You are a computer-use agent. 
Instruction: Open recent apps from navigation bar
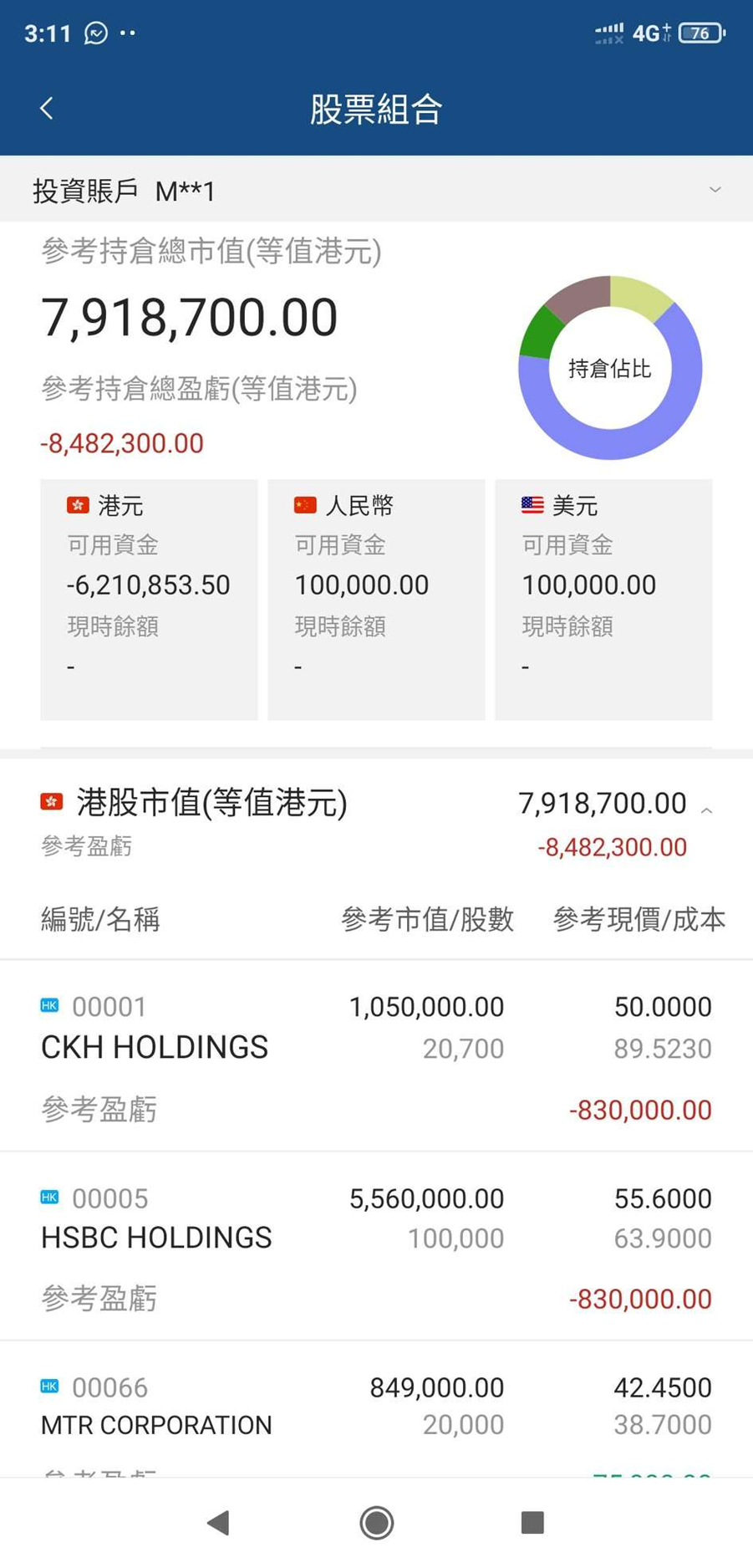click(x=532, y=1522)
